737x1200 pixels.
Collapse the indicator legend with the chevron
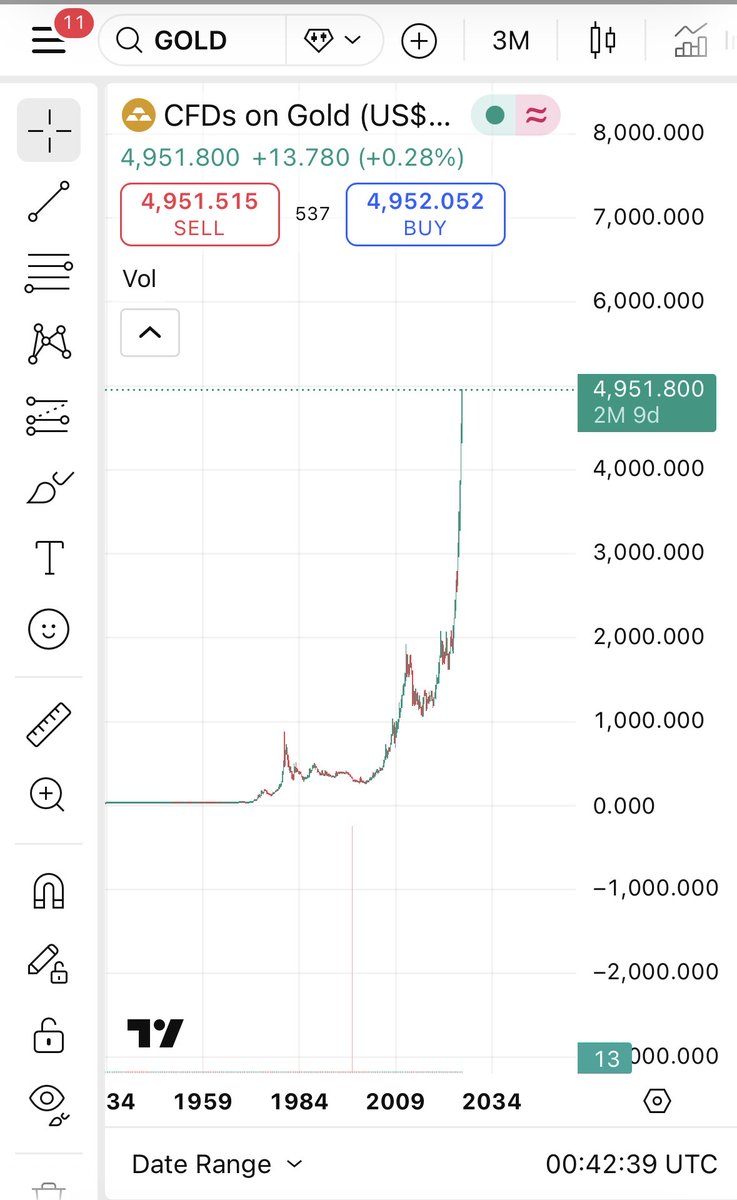coord(150,333)
